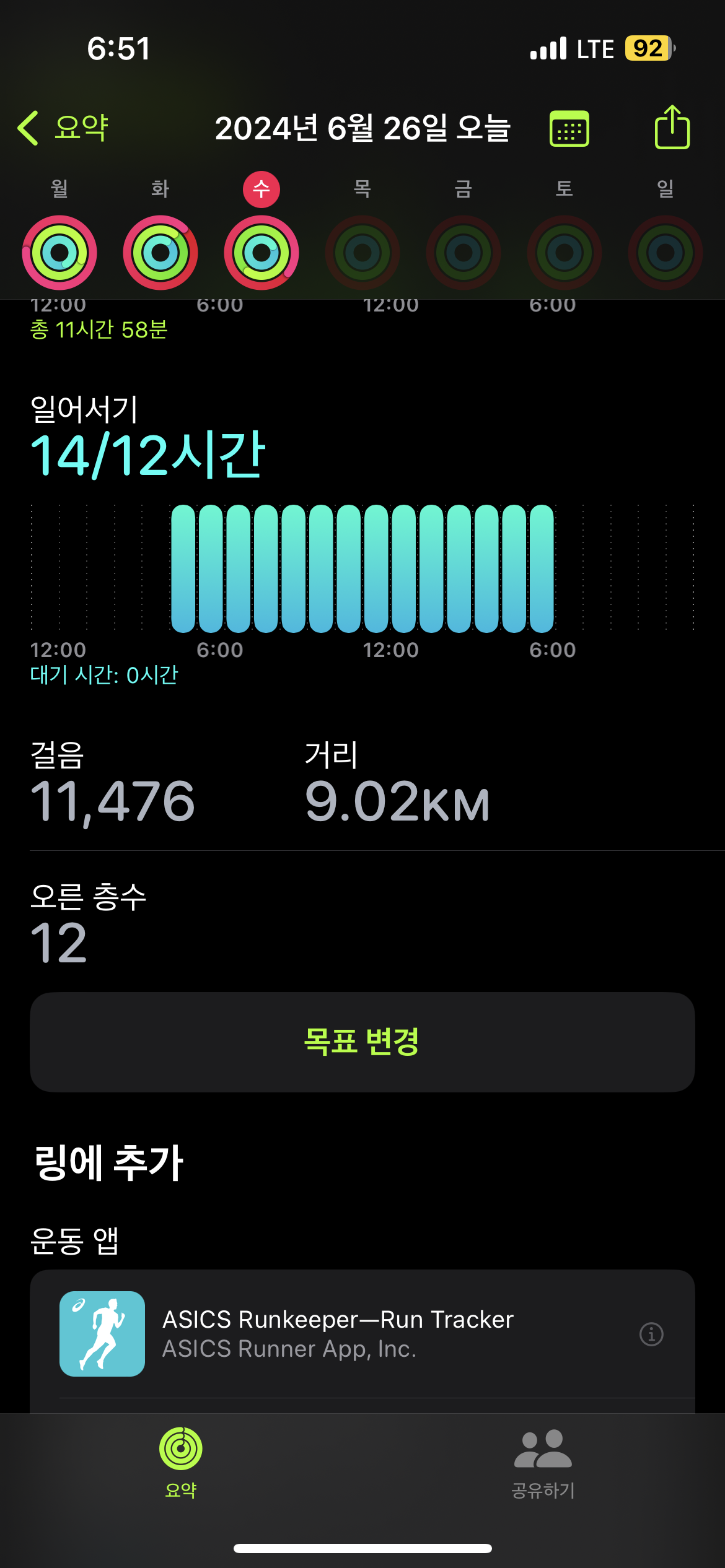
Task: Select Monday (월) activity ring
Action: (x=59, y=253)
